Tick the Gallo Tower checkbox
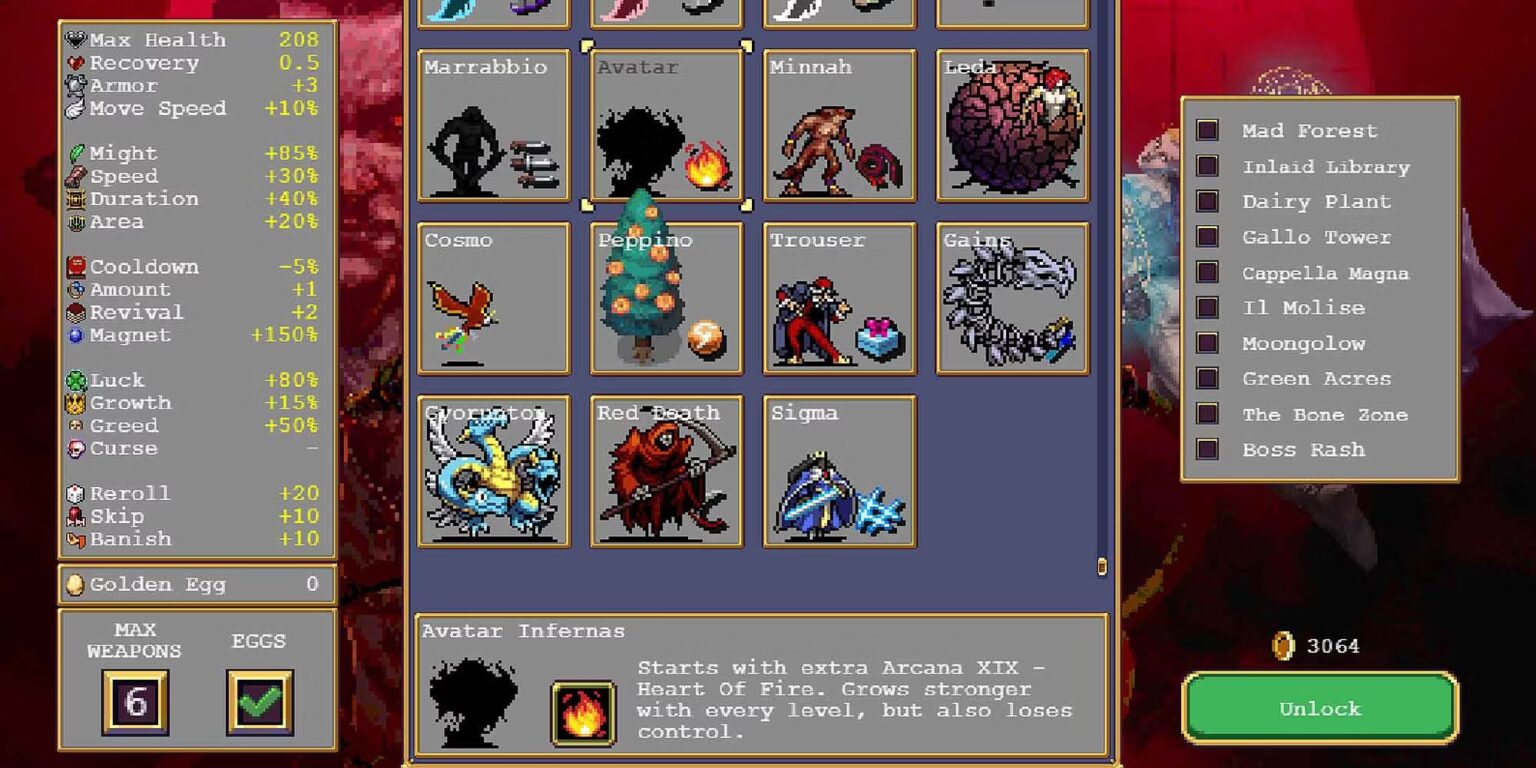1536x768 pixels. pyautogui.click(x=1208, y=237)
